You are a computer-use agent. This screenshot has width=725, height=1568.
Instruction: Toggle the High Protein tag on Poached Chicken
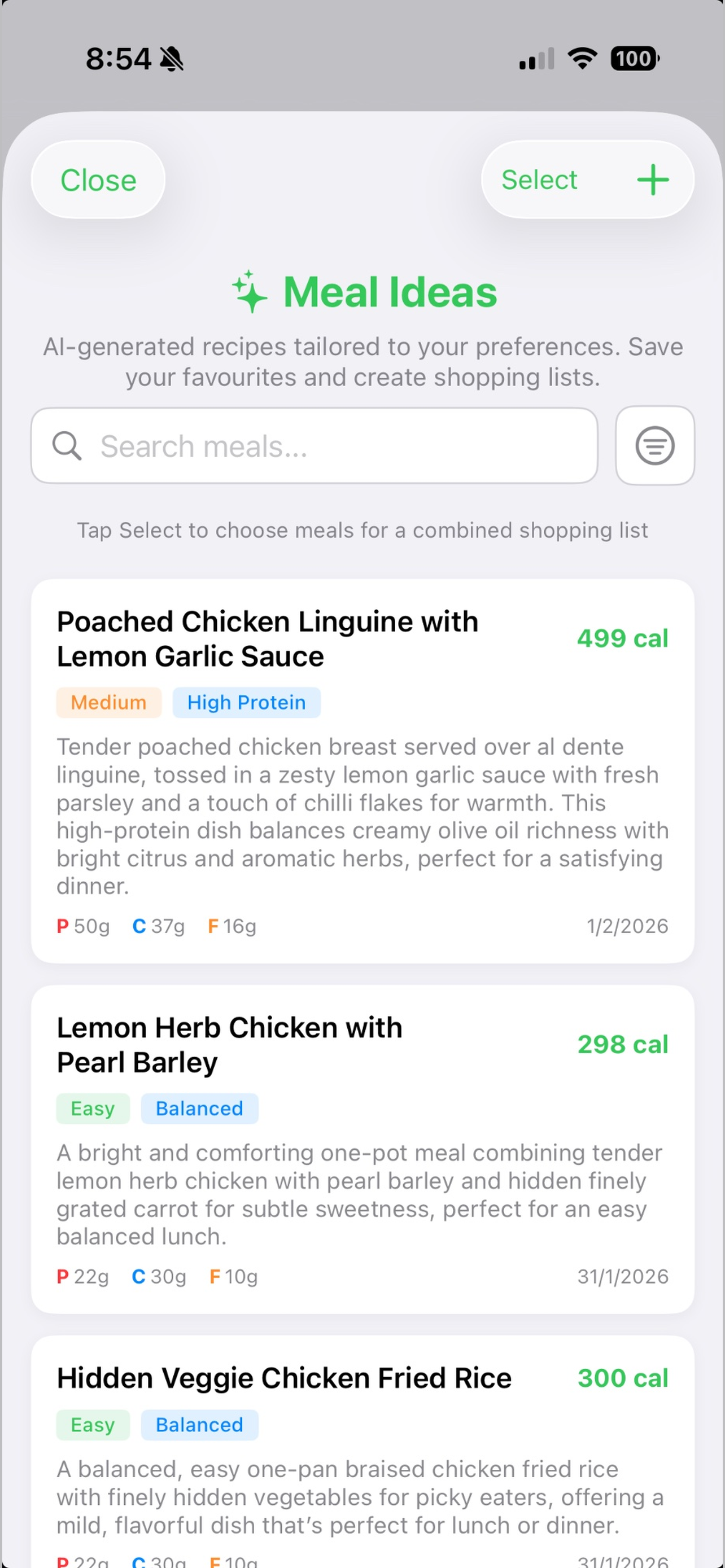[246, 702]
